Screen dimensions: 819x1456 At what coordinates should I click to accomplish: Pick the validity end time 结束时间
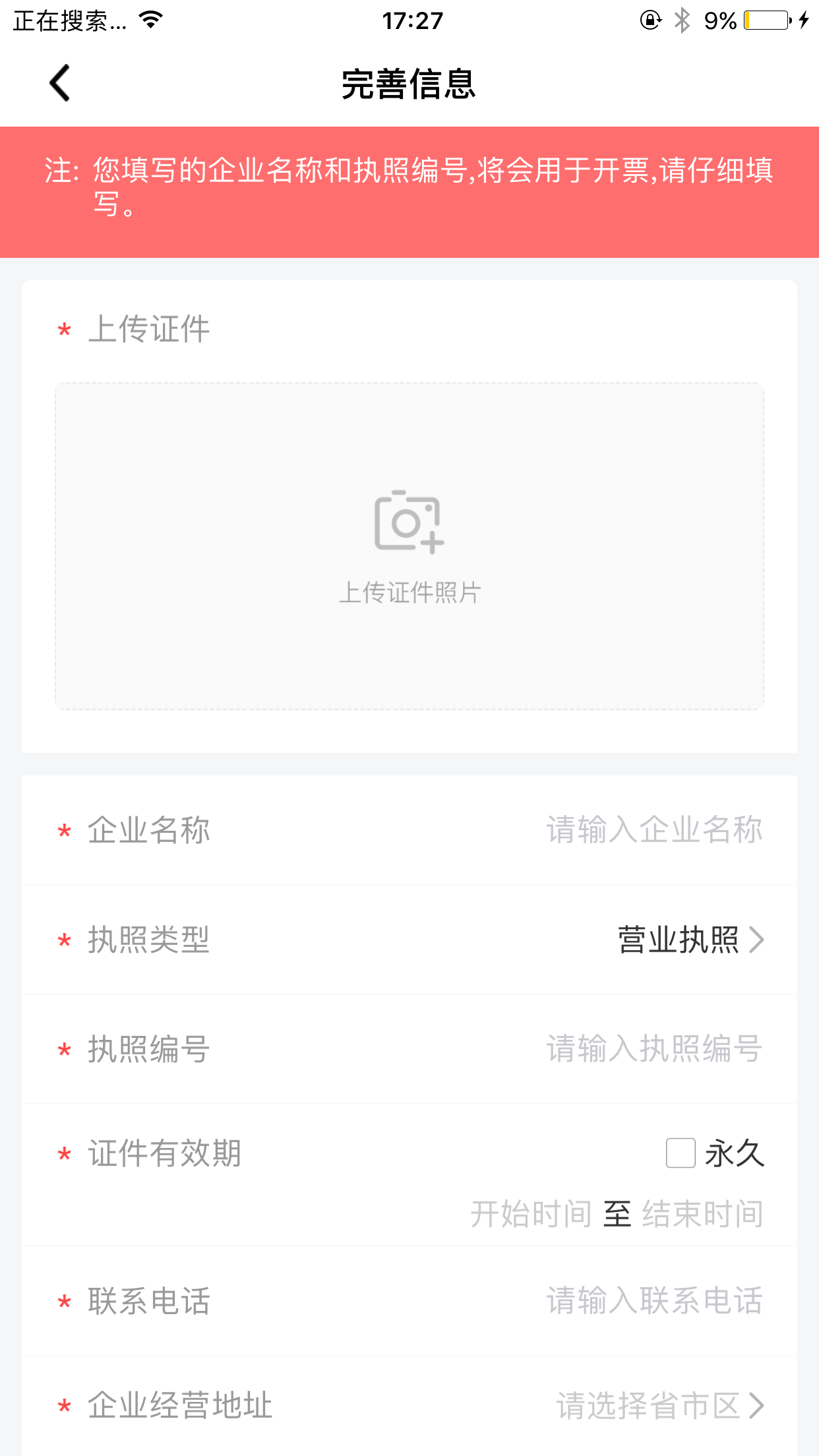click(703, 1214)
